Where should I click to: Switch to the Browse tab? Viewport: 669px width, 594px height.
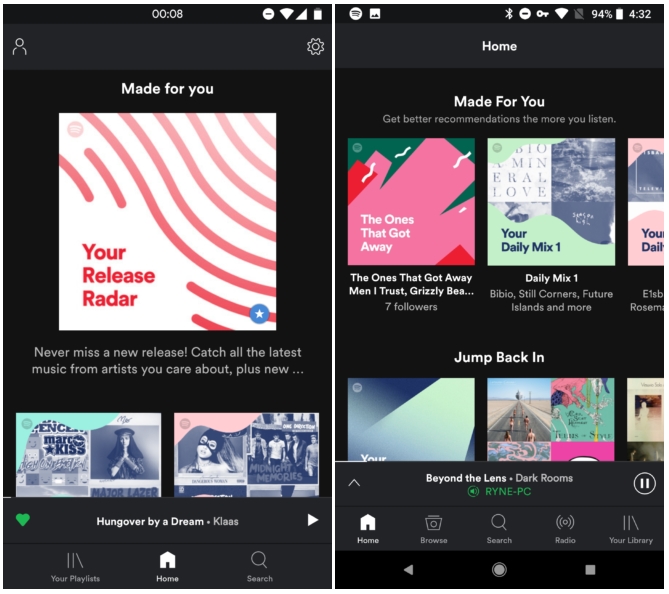pyautogui.click(x=434, y=528)
